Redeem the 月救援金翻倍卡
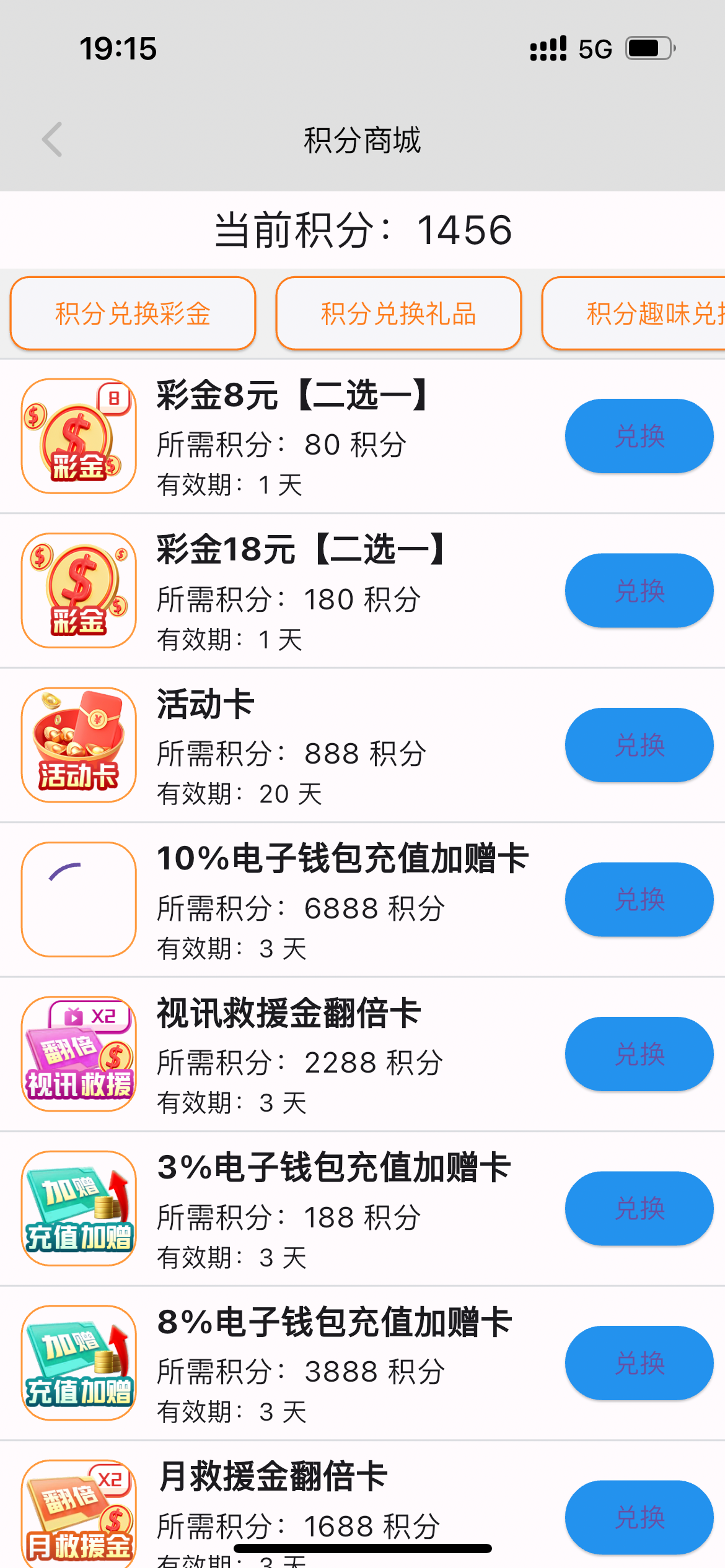 pos(639,1517)
